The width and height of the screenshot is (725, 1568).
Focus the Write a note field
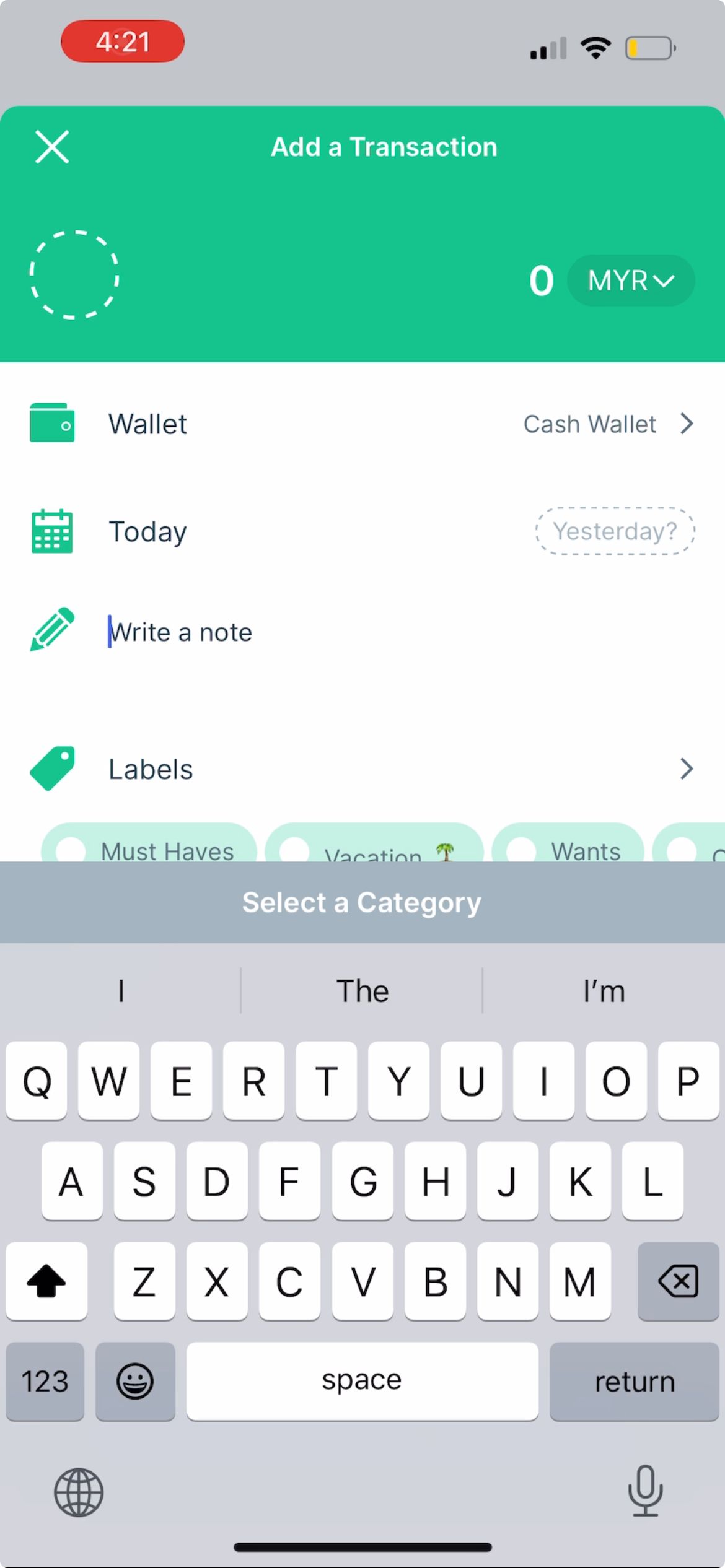[x=310, y=632]
